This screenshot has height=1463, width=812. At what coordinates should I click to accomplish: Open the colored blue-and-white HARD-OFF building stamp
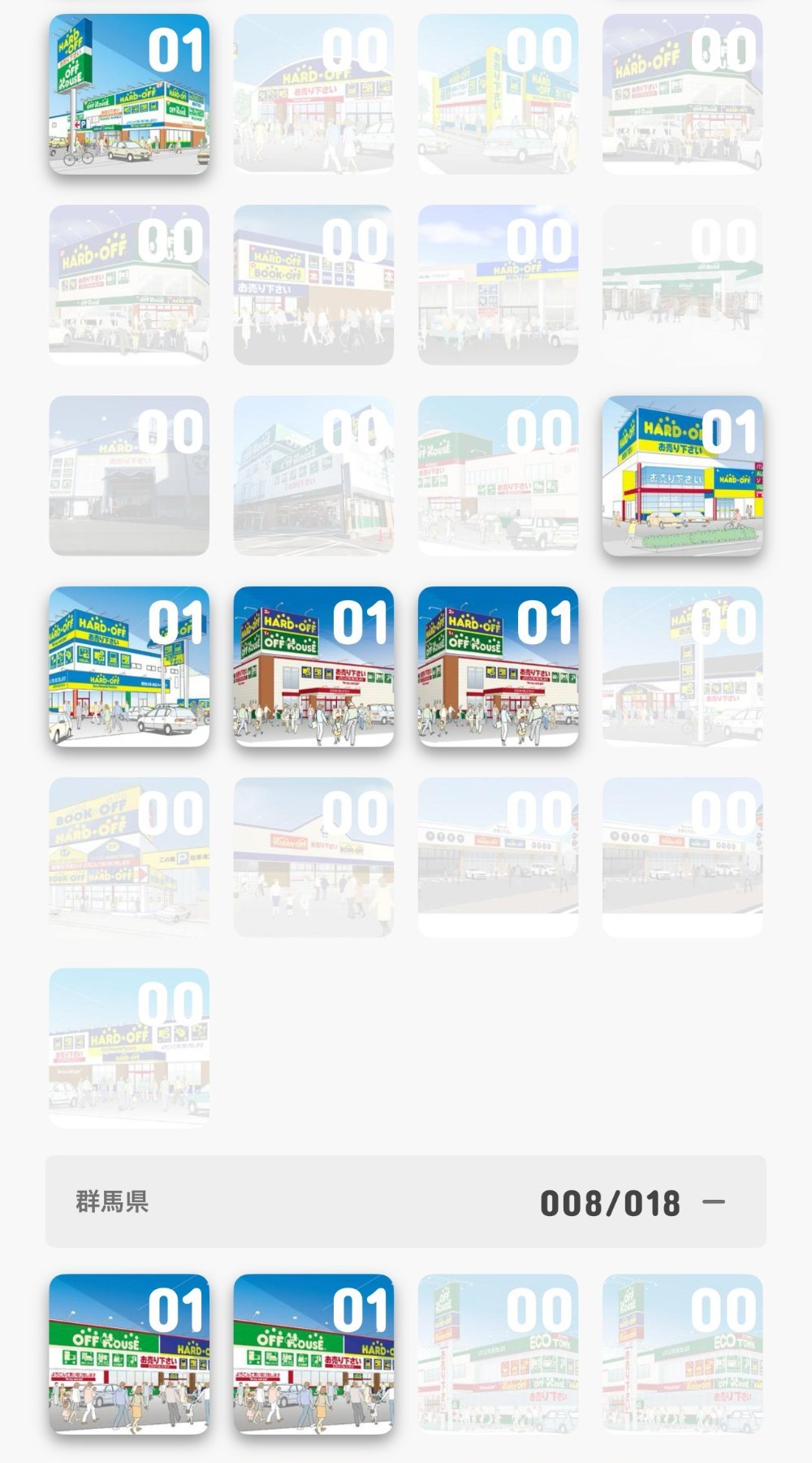[129, 667]
